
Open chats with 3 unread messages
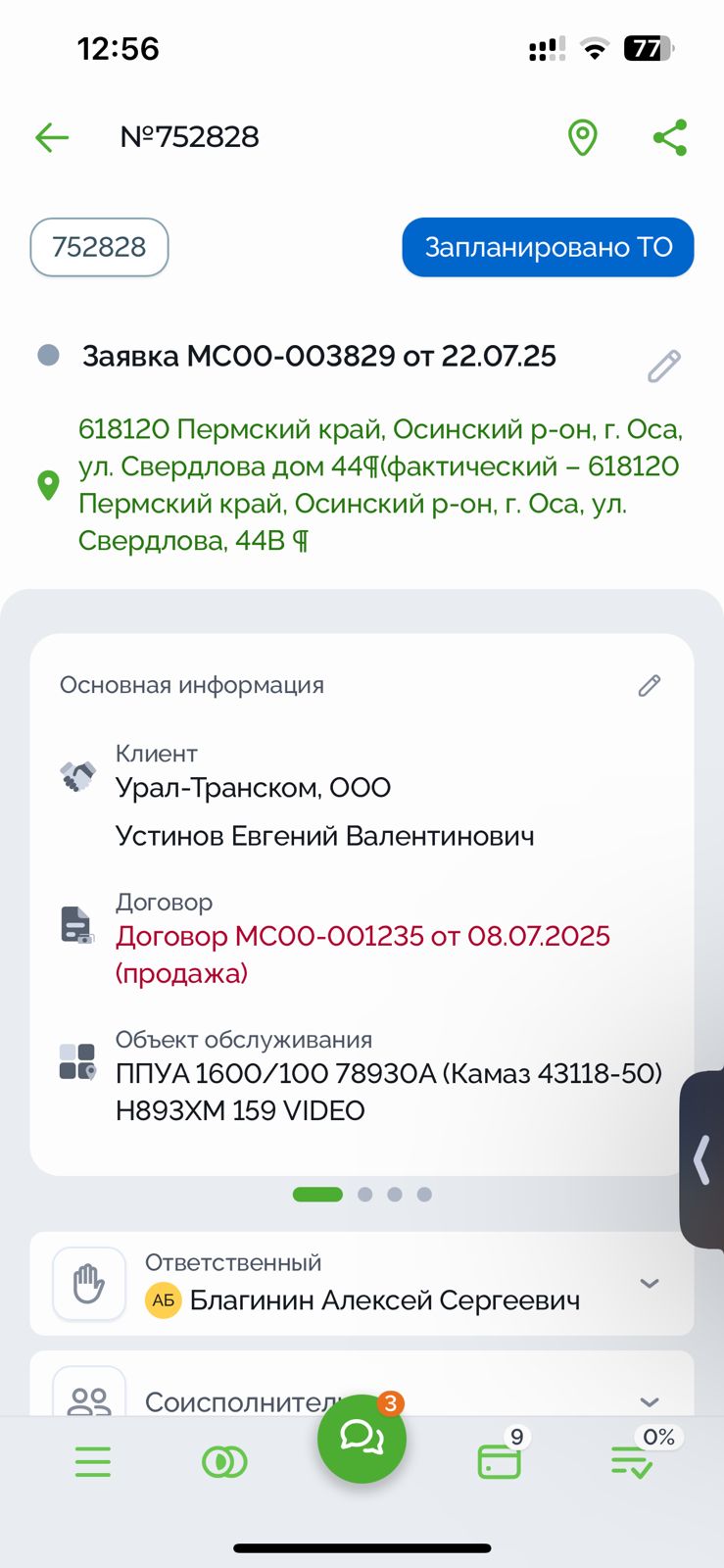click(362, 1438)
